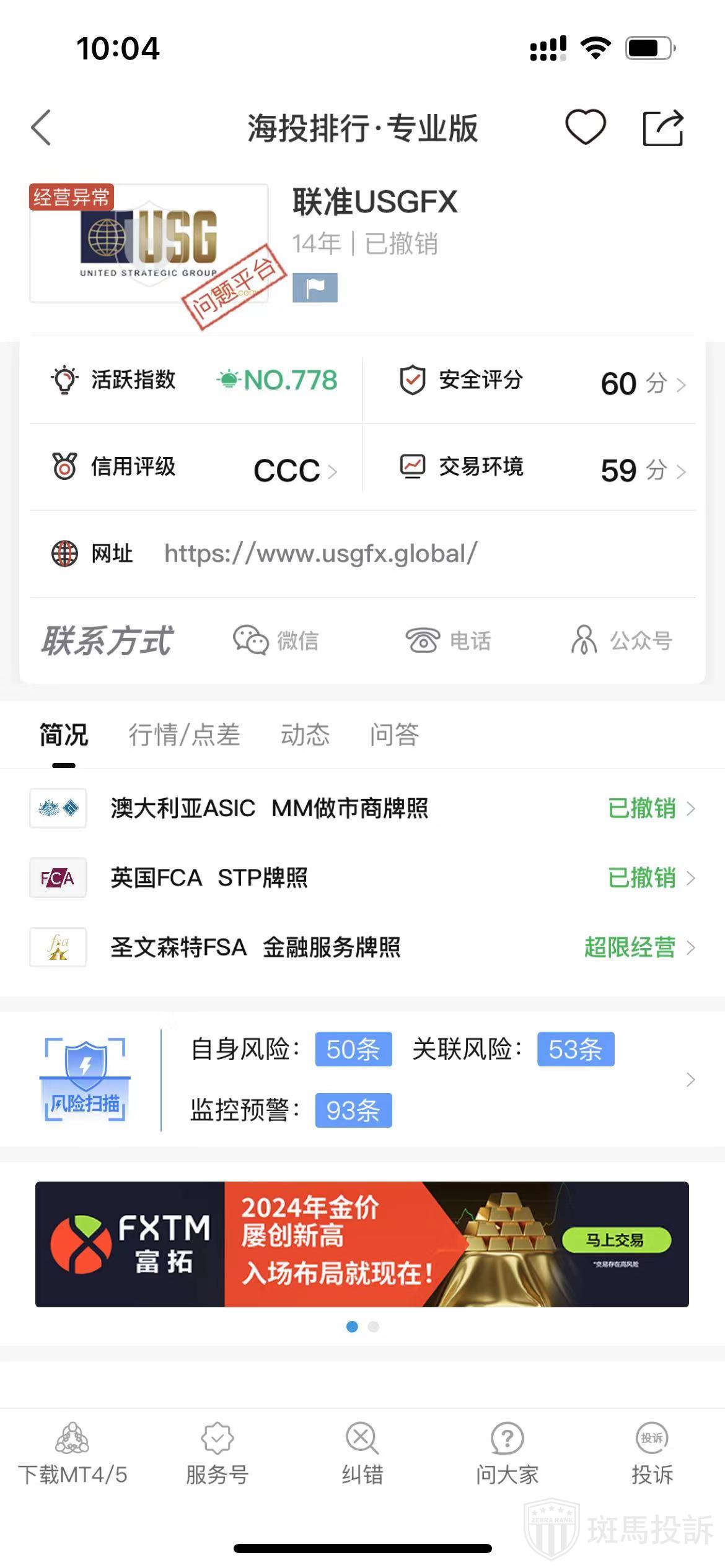Image resolution: width=725 pixels, height=1568 pixels.
Task: Go back using the left arrow
Action: 41,128
